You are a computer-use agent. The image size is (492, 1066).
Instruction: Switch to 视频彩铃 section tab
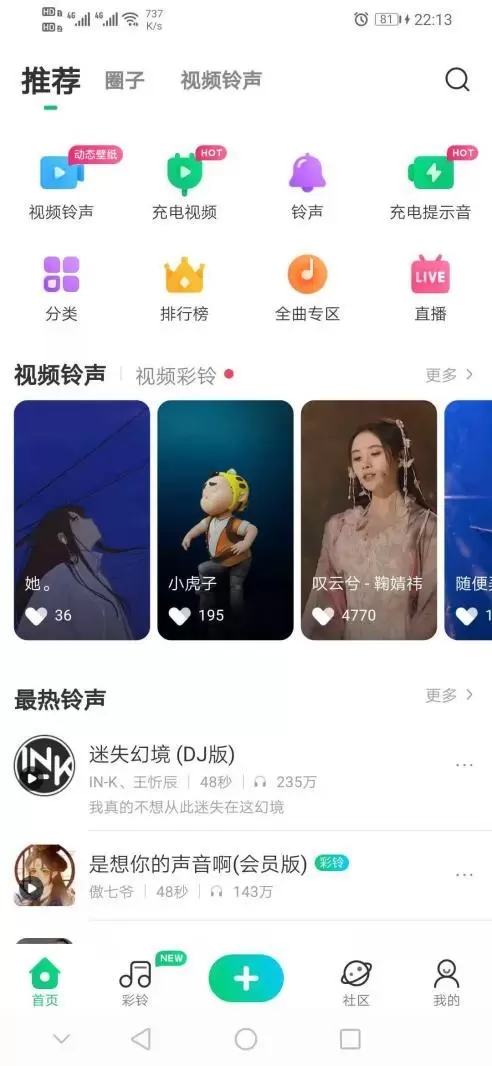tap(176, 375)
